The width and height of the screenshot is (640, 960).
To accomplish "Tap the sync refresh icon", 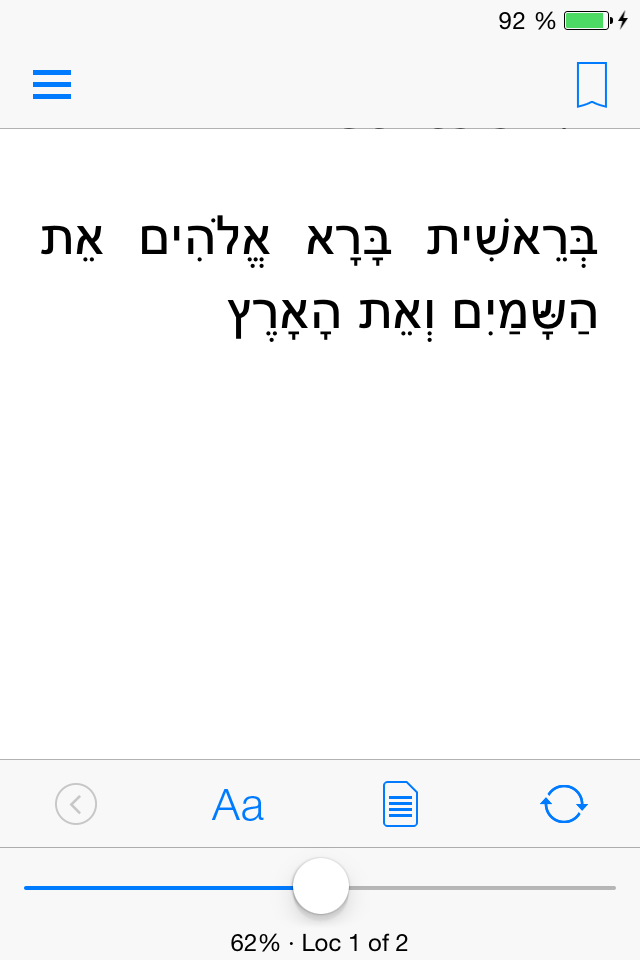I will tap(564, 804).
